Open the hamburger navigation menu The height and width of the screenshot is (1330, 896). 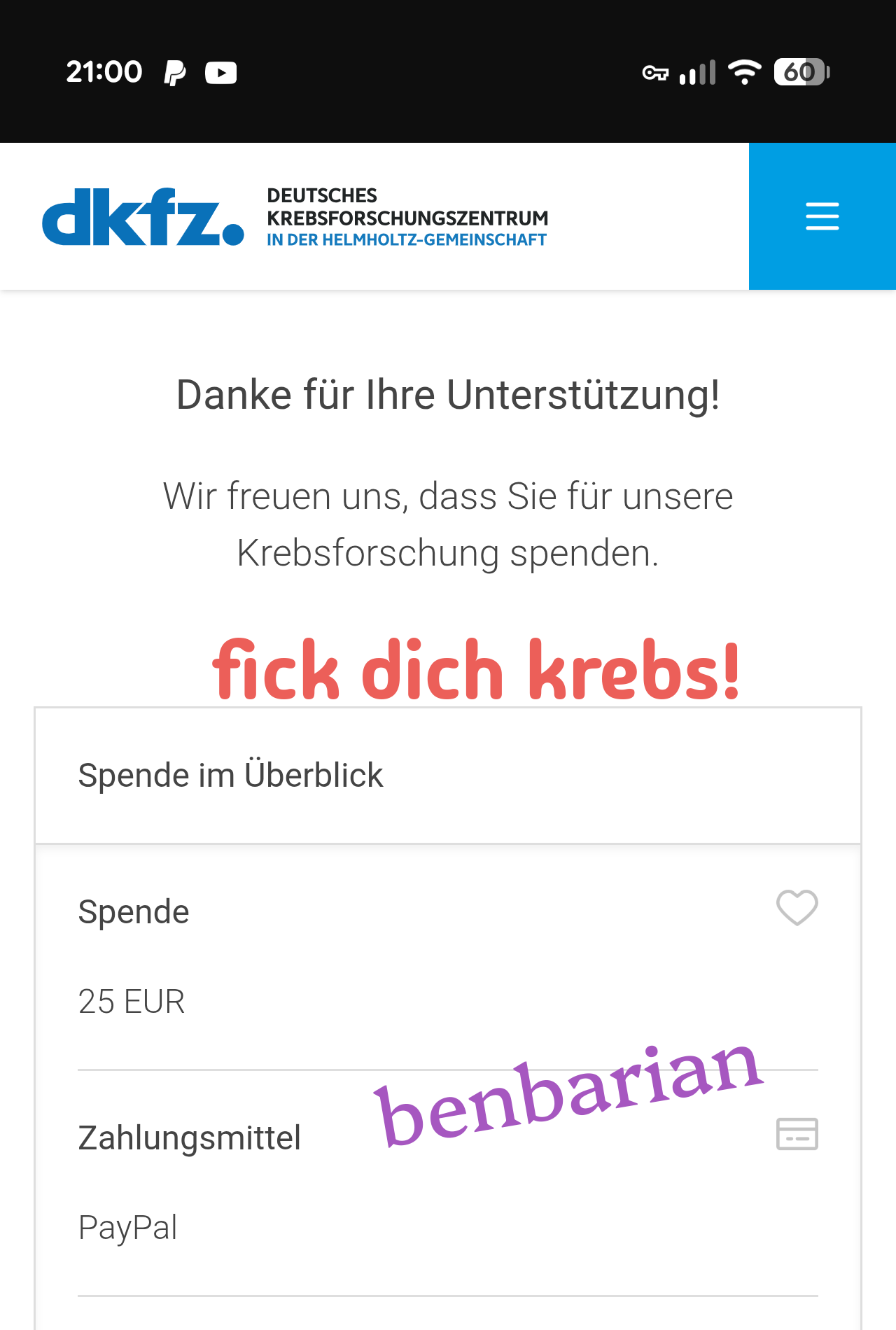point(822,216)
